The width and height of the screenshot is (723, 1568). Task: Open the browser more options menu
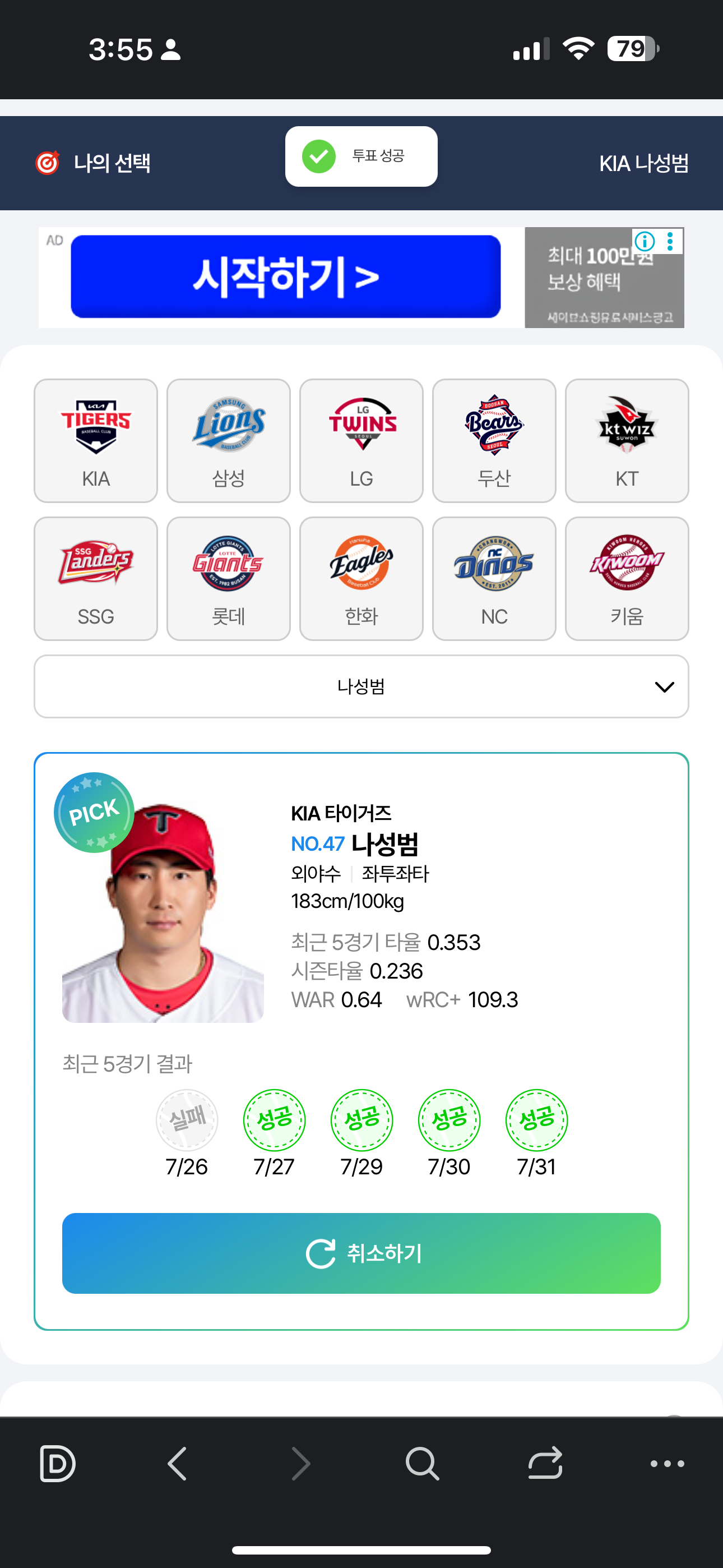pyautogui.click(x=667, y=1463)
